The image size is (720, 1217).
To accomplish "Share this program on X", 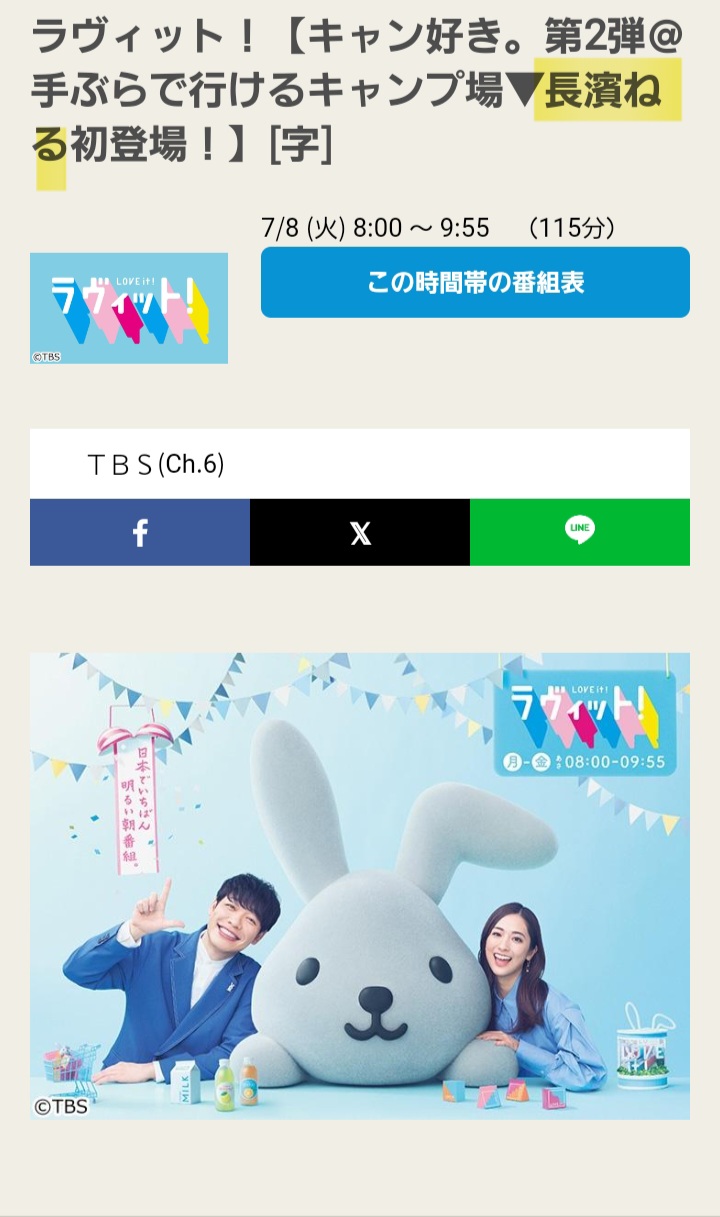I will (x=360, y=532).
